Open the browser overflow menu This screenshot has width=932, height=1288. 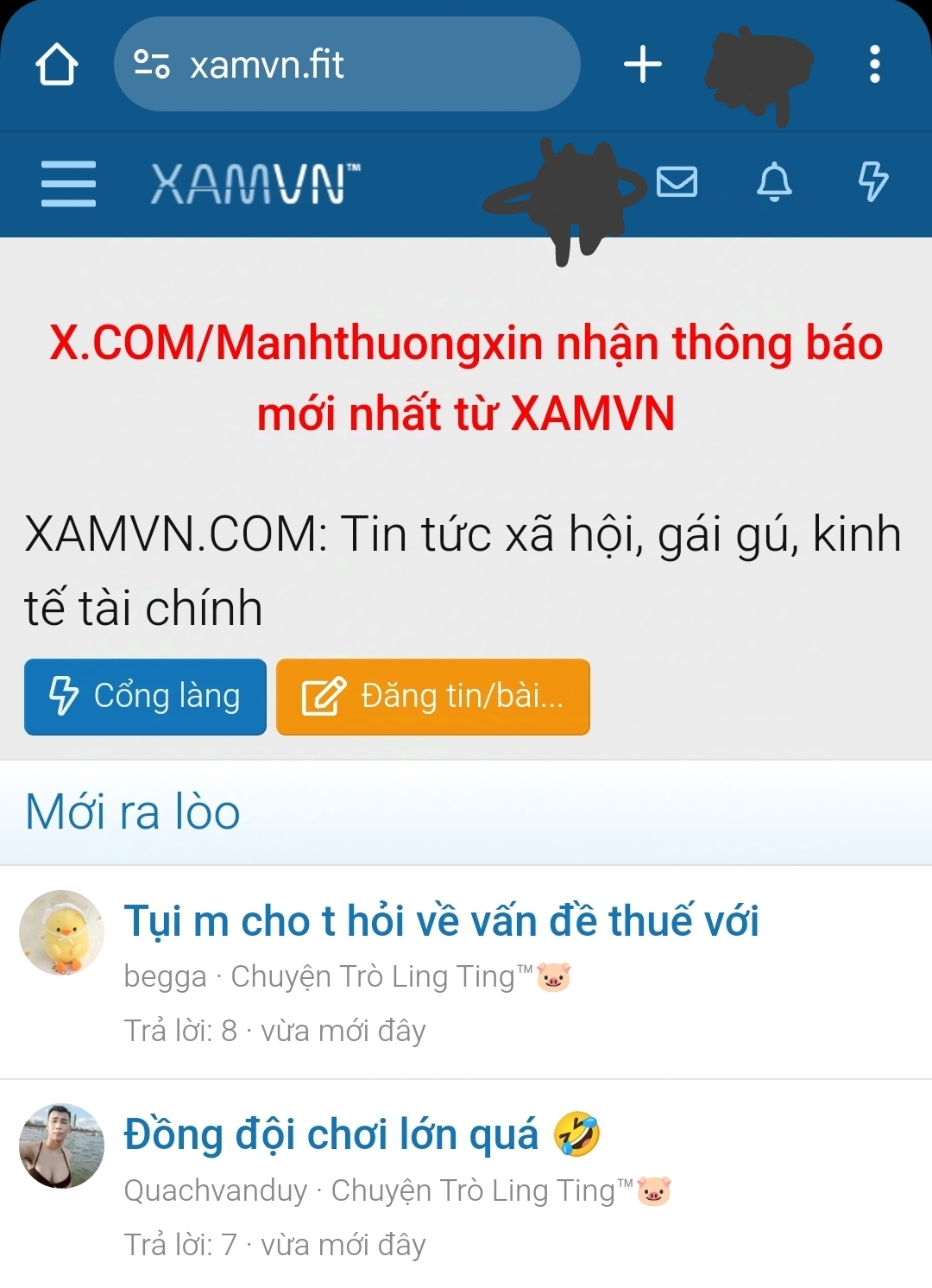pyautogui.click(x=874, y=65)
